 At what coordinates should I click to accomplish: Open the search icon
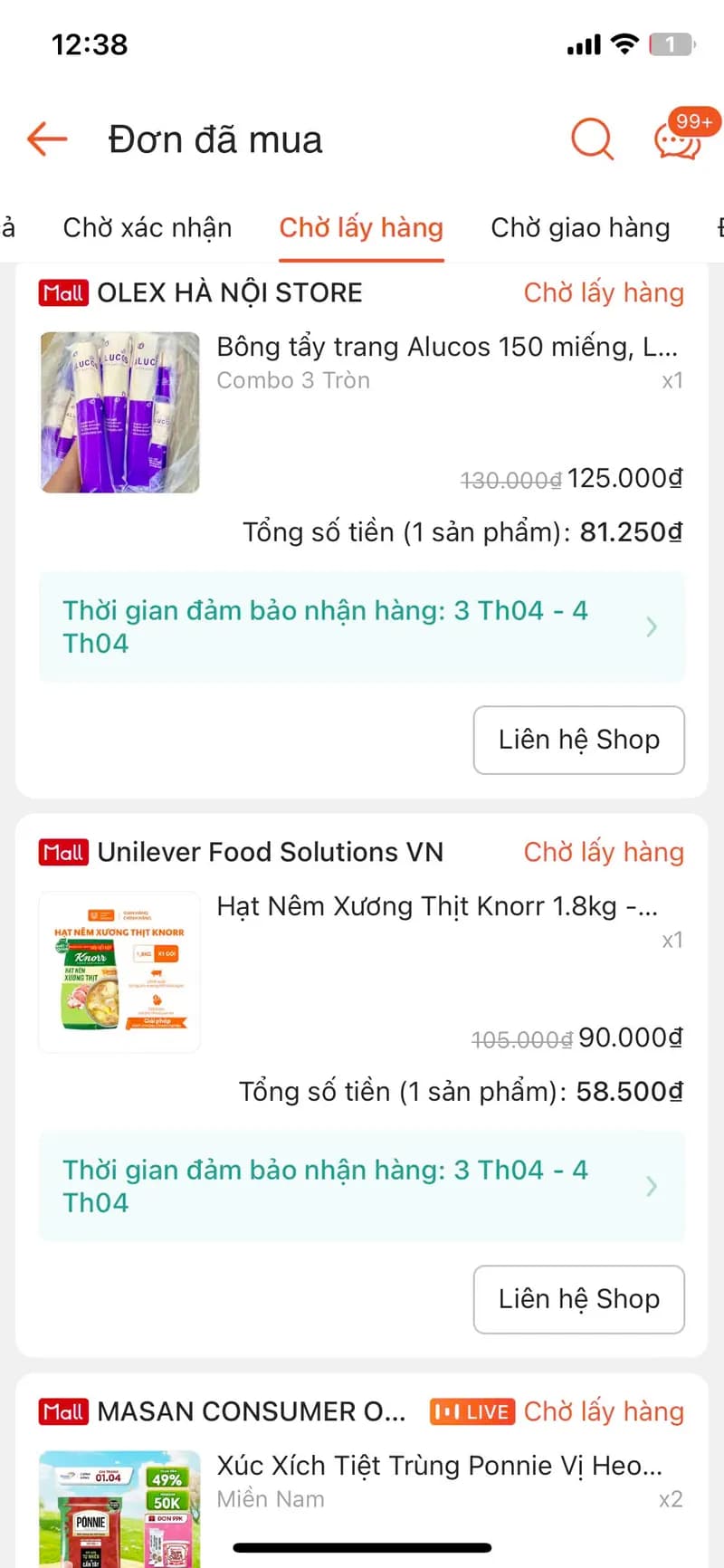[x=592, y=139]
